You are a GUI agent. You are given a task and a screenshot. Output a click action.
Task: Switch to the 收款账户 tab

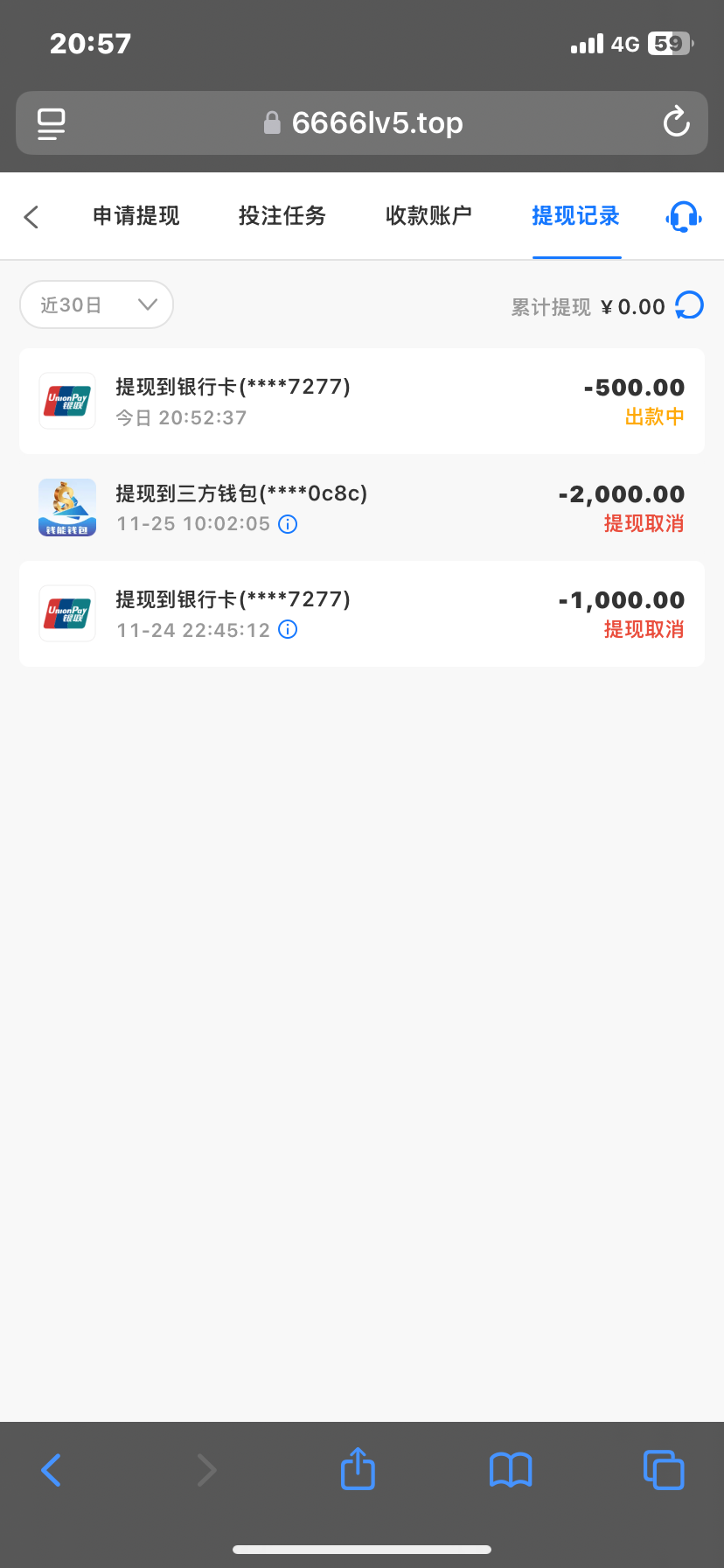[x=428, y=216]
